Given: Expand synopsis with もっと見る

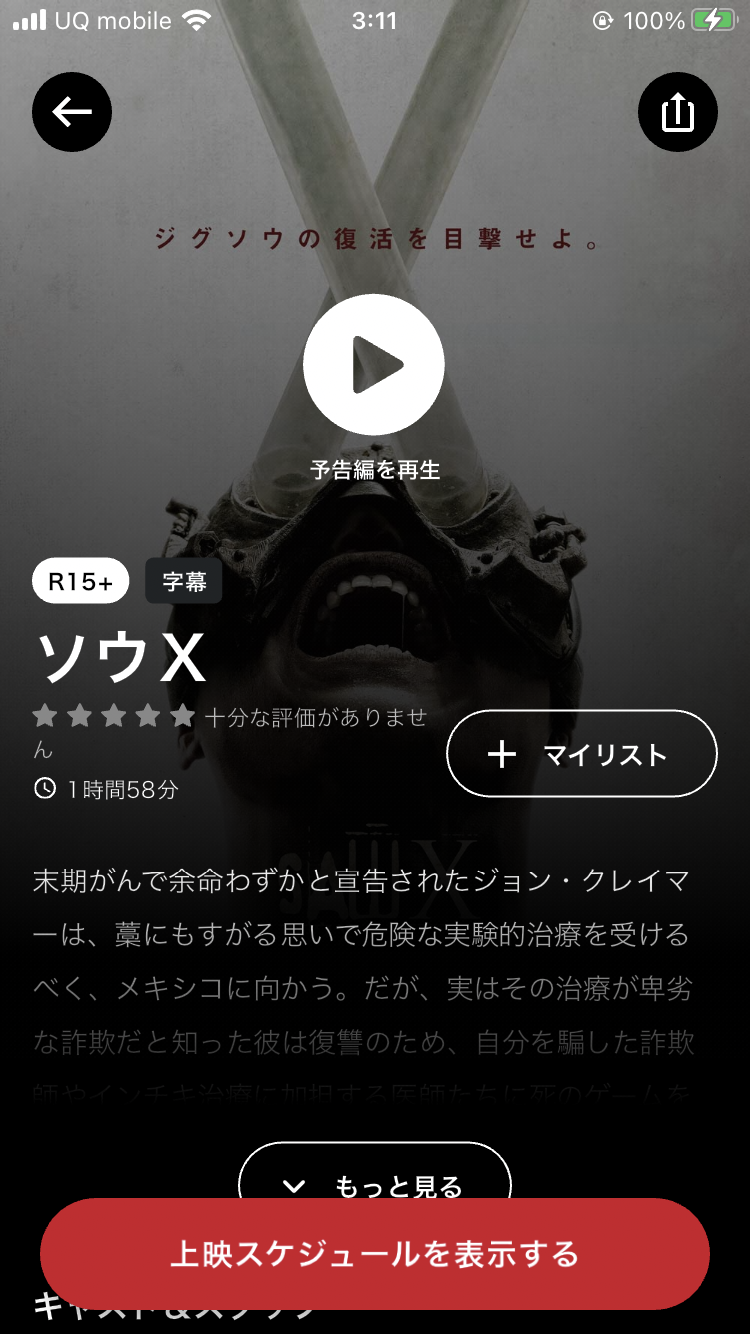Looking at the screenshot, I should click(x=375, y=1174).
